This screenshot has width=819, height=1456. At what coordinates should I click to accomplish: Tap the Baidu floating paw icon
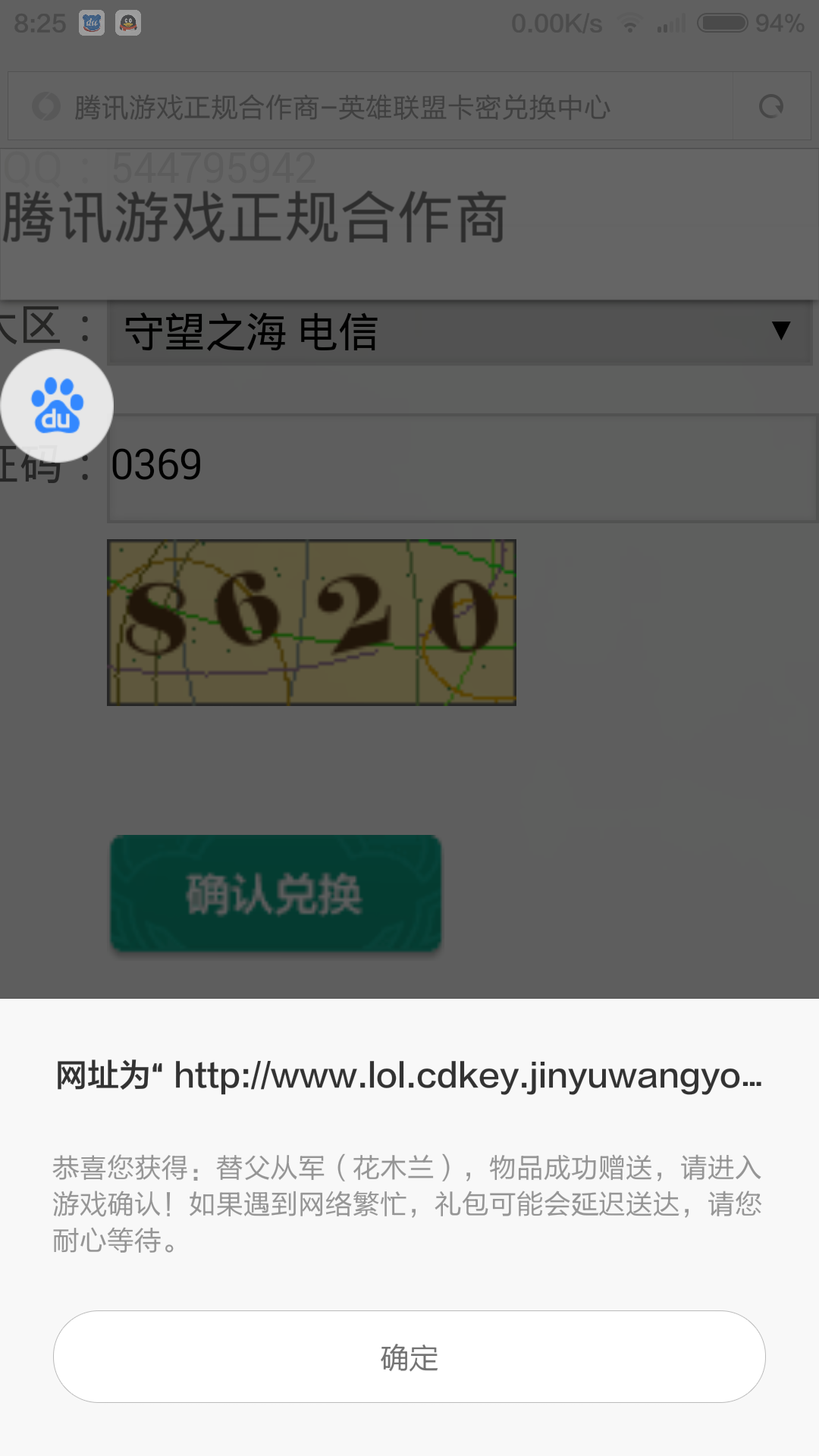(x=57, y=406)
